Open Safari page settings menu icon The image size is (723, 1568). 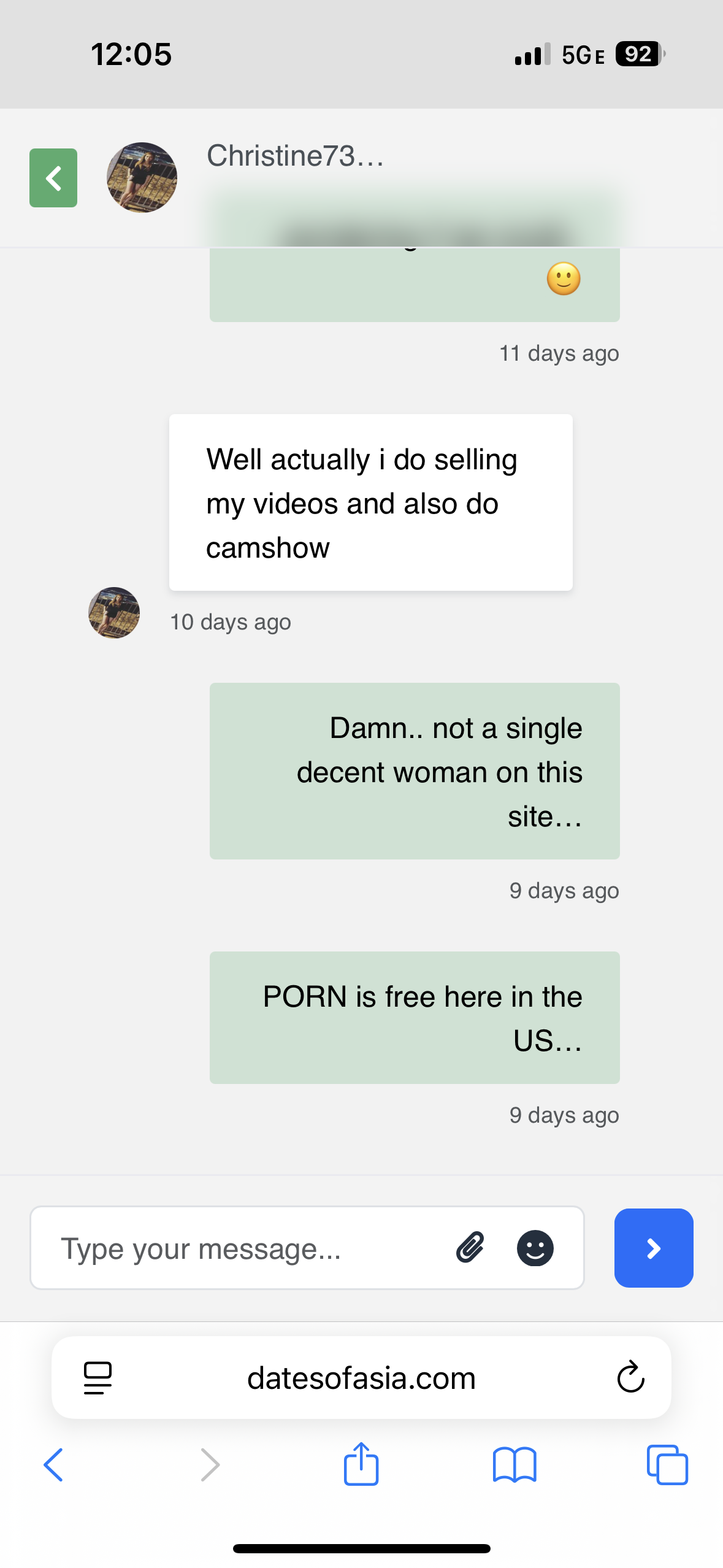[x=98, y=1378]
